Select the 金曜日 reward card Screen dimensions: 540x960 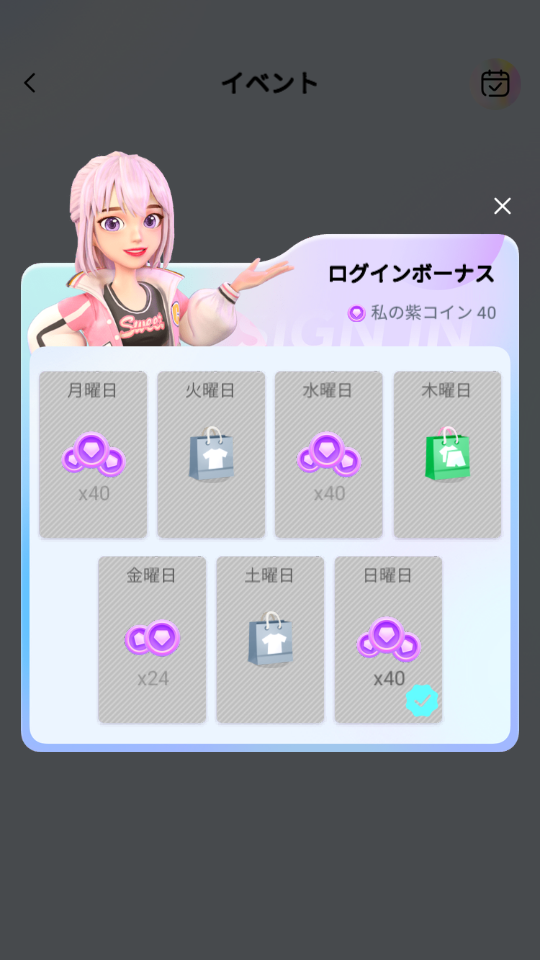(152, 639)
